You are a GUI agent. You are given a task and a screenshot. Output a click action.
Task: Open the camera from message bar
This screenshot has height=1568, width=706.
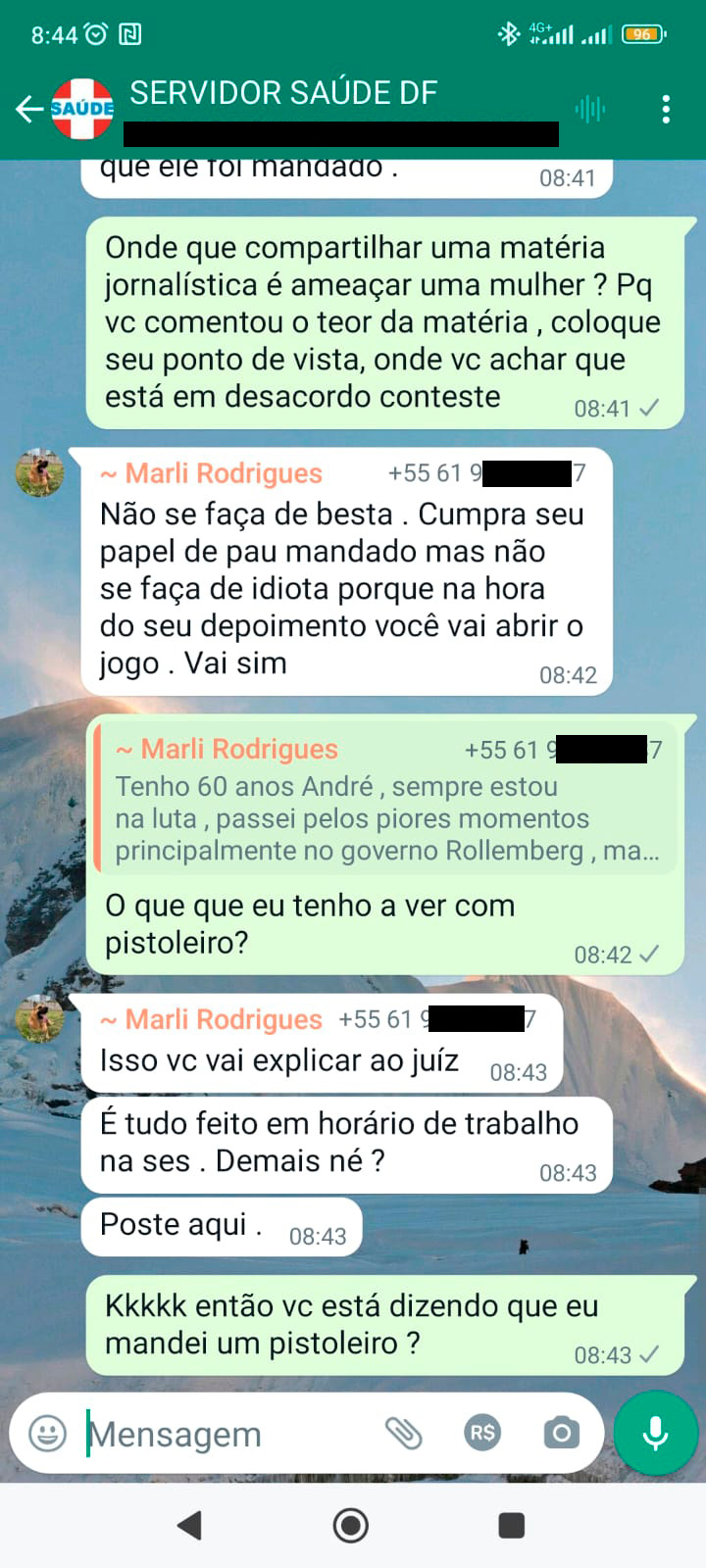tap(561, 1433)
